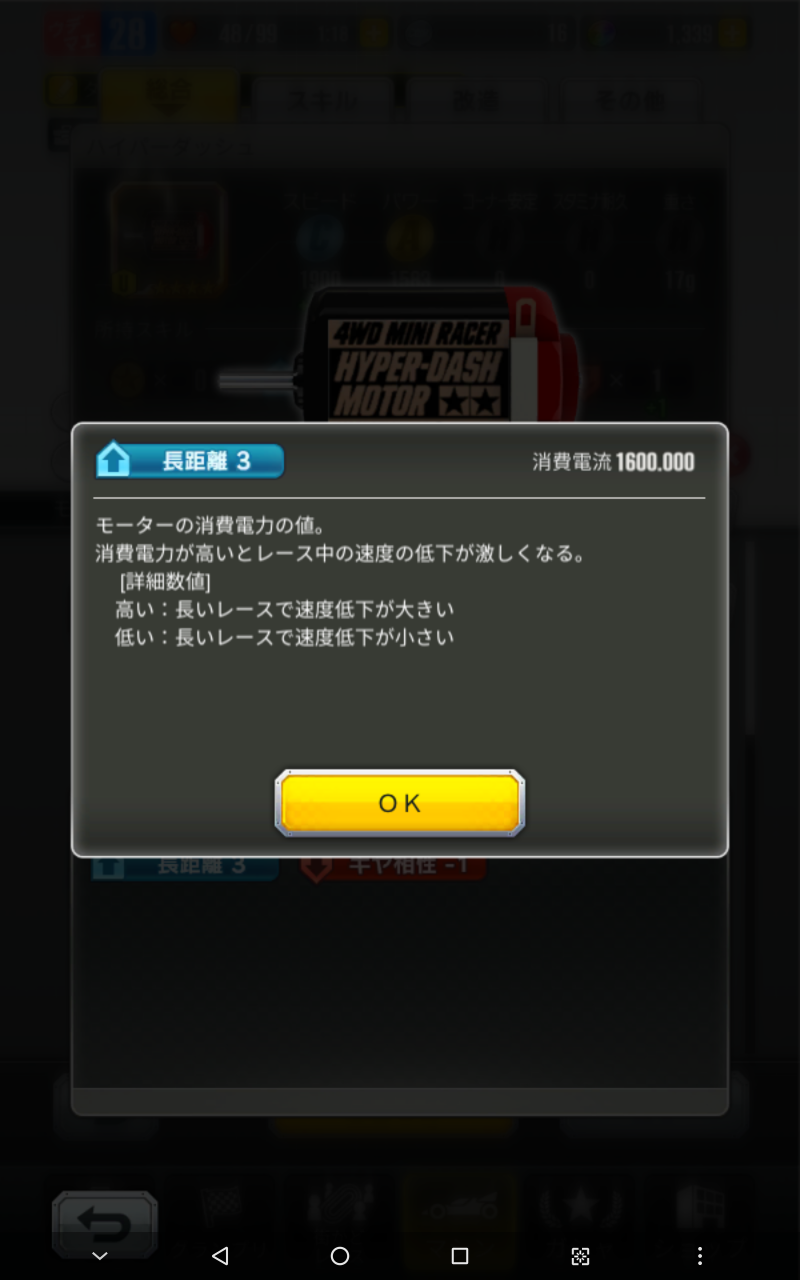Open recent apps with the square button
The height and width of the screenshot is (1280, 800).
point(460,1255)
